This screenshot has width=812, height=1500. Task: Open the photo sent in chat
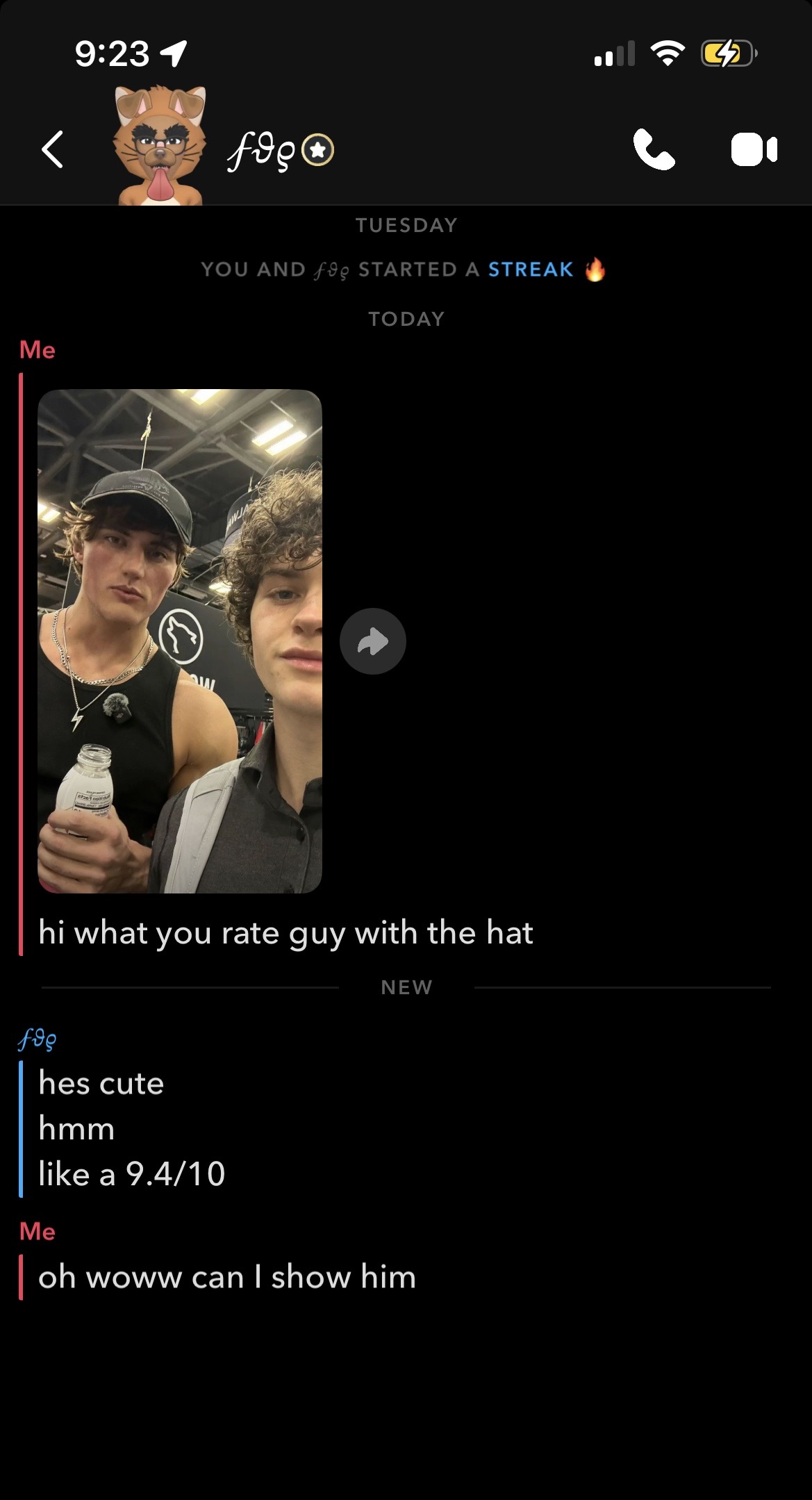pos(180,641)
